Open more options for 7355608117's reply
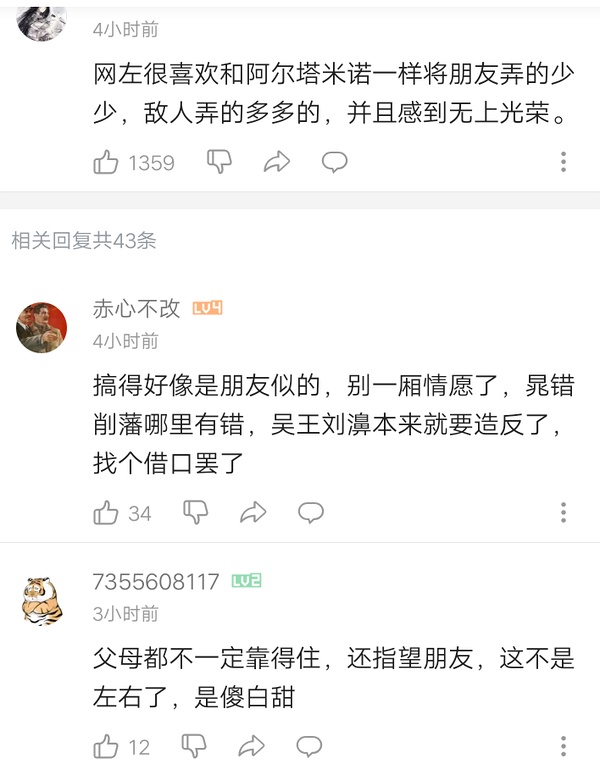Screen dimensions: 600x764 coord(563,746)
